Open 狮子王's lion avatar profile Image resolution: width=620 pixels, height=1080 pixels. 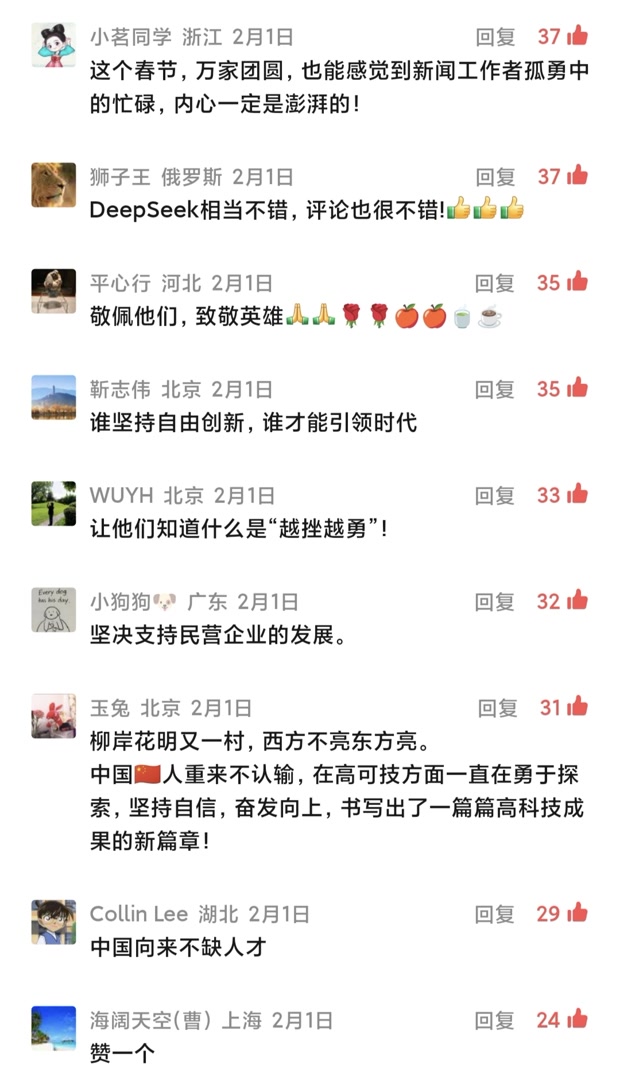click(x=53, y=185)
